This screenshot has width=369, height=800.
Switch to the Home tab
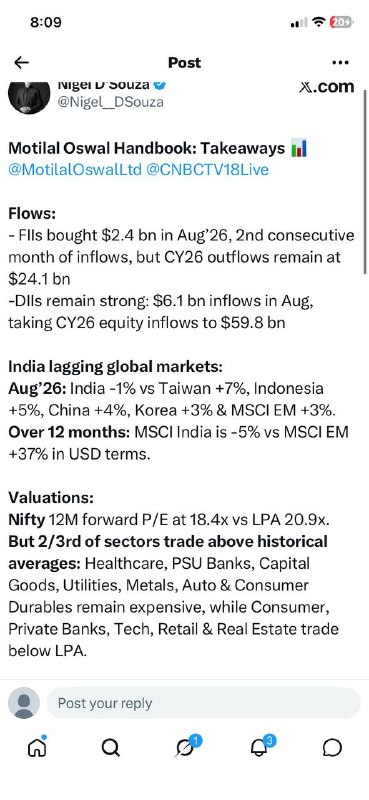coord(37,747)
